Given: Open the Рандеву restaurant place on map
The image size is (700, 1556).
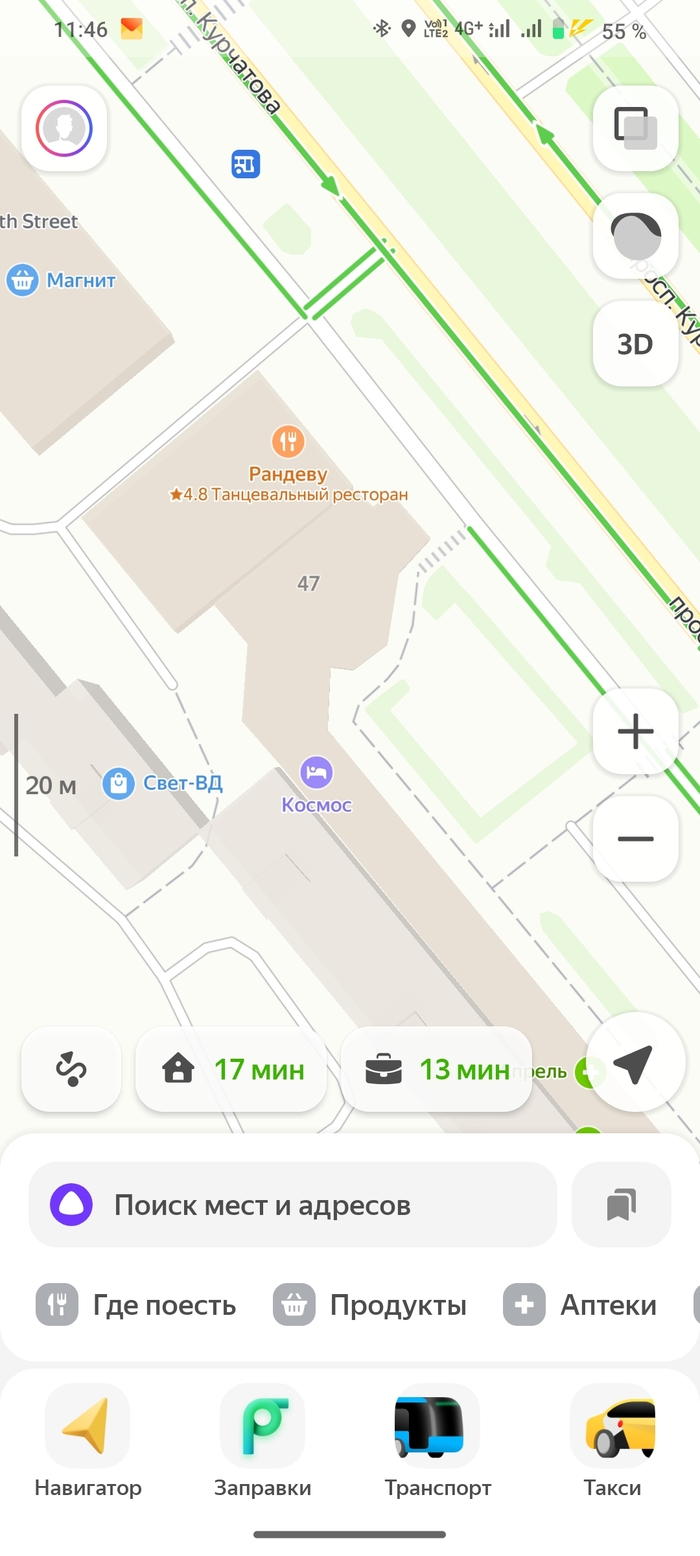Looking at the screenshot, I should pos(288,441).
